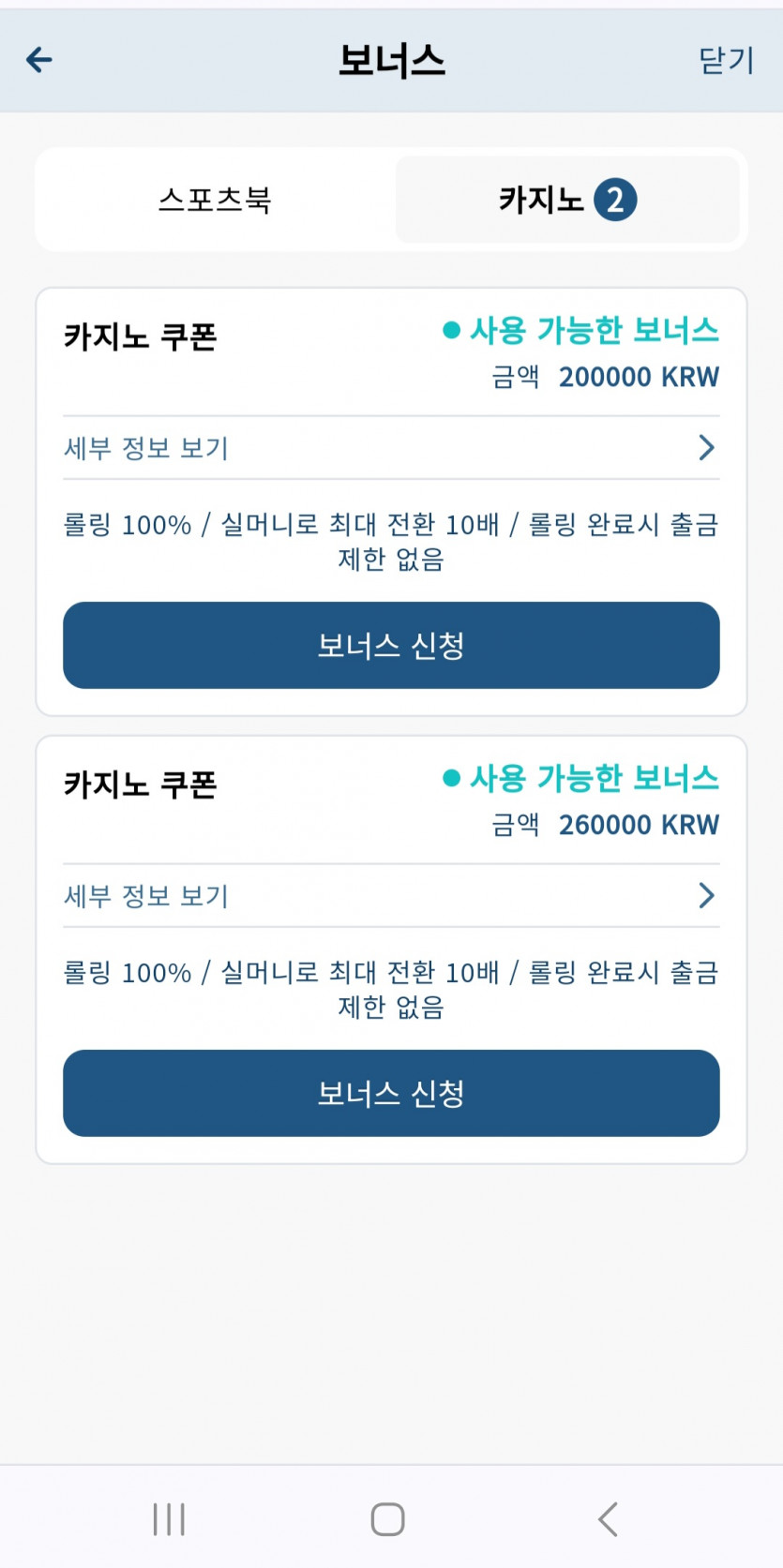783x1568 pixels.
Task: Select the 카지노 tab
Action: (x=567, y=200)
